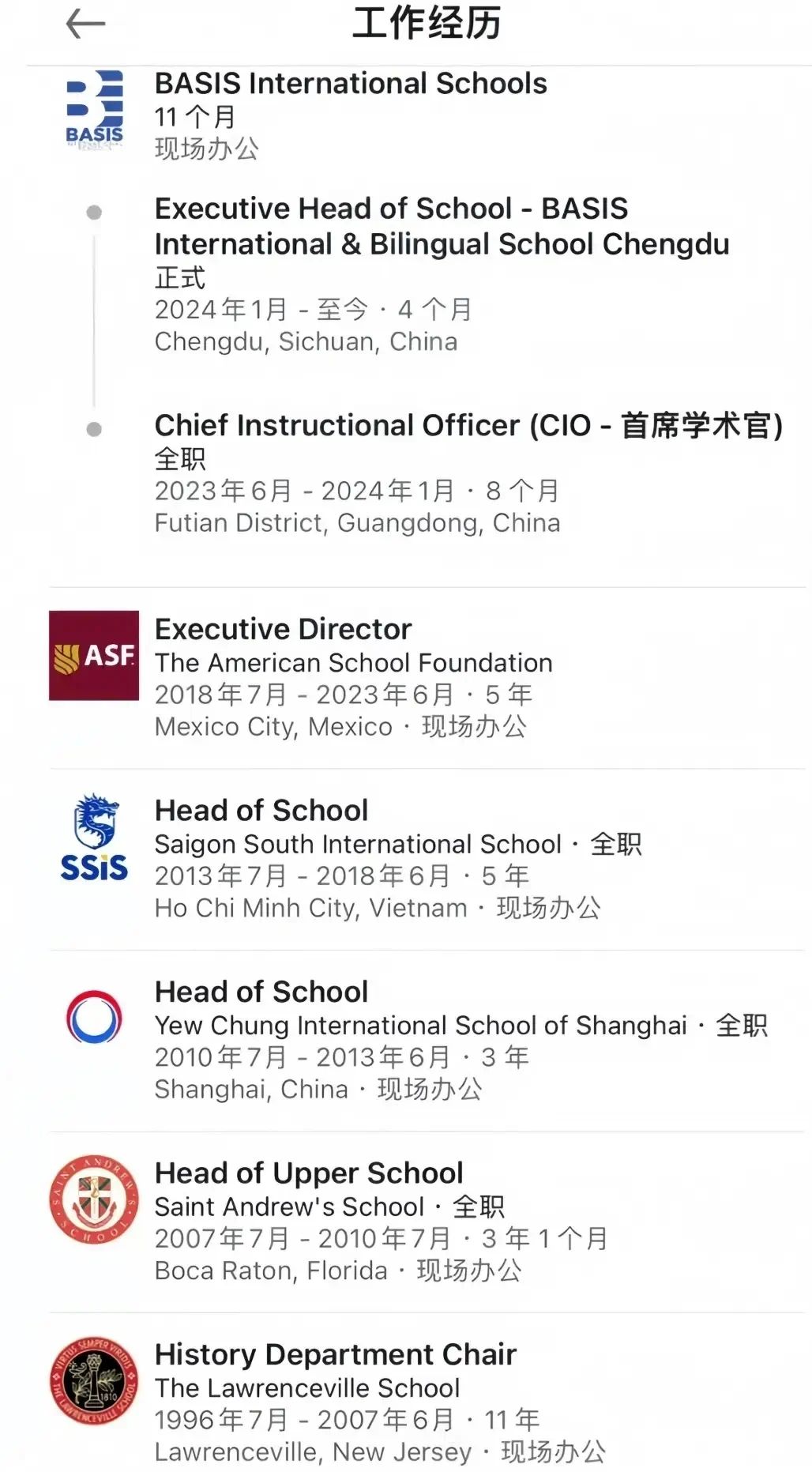This screenshot has height=1472, width=812.
Task: Open the Yew Chung circular logo
Action: click(x=93, y=1019)
